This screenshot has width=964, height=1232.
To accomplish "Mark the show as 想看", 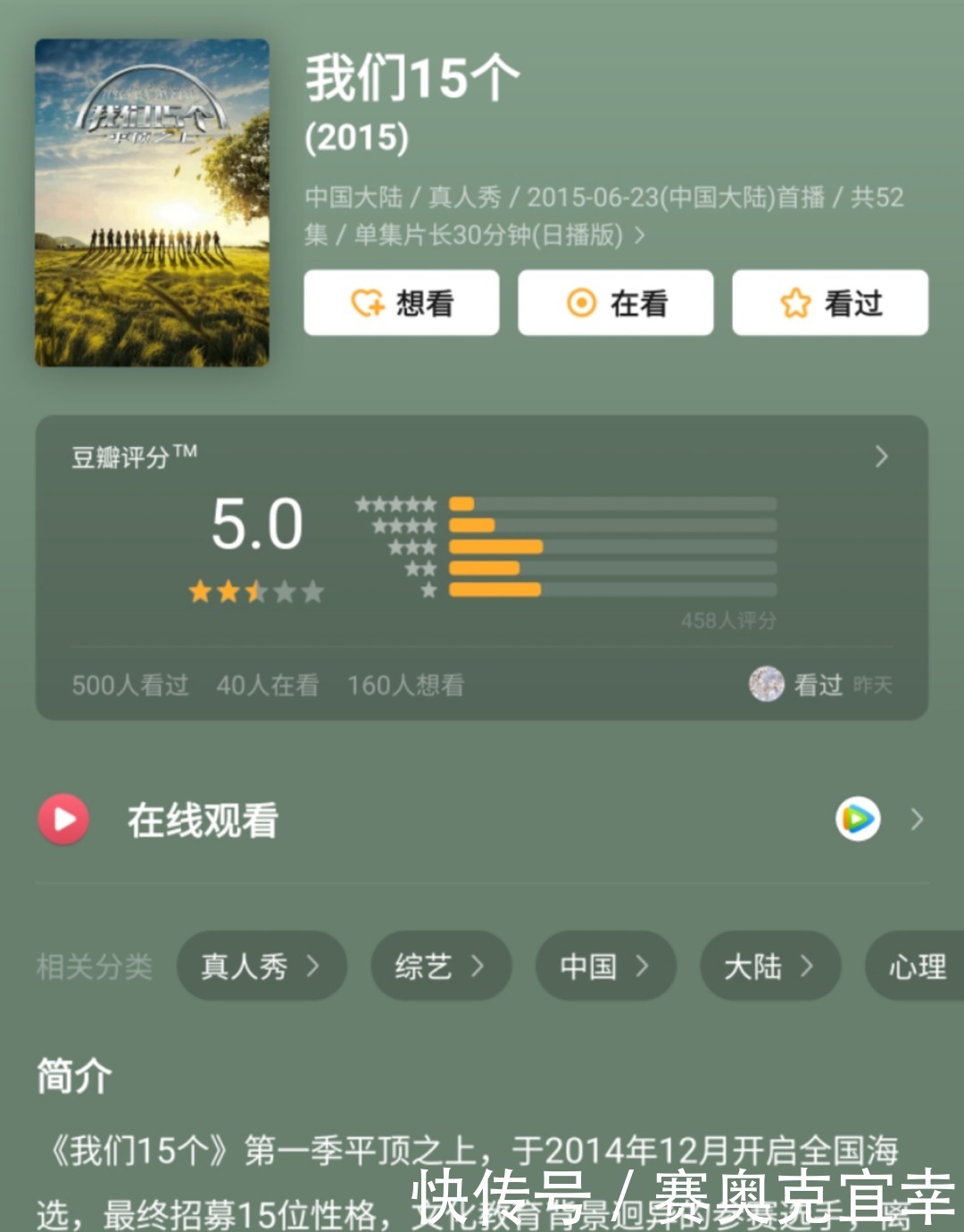I will (x=400, y=304).
